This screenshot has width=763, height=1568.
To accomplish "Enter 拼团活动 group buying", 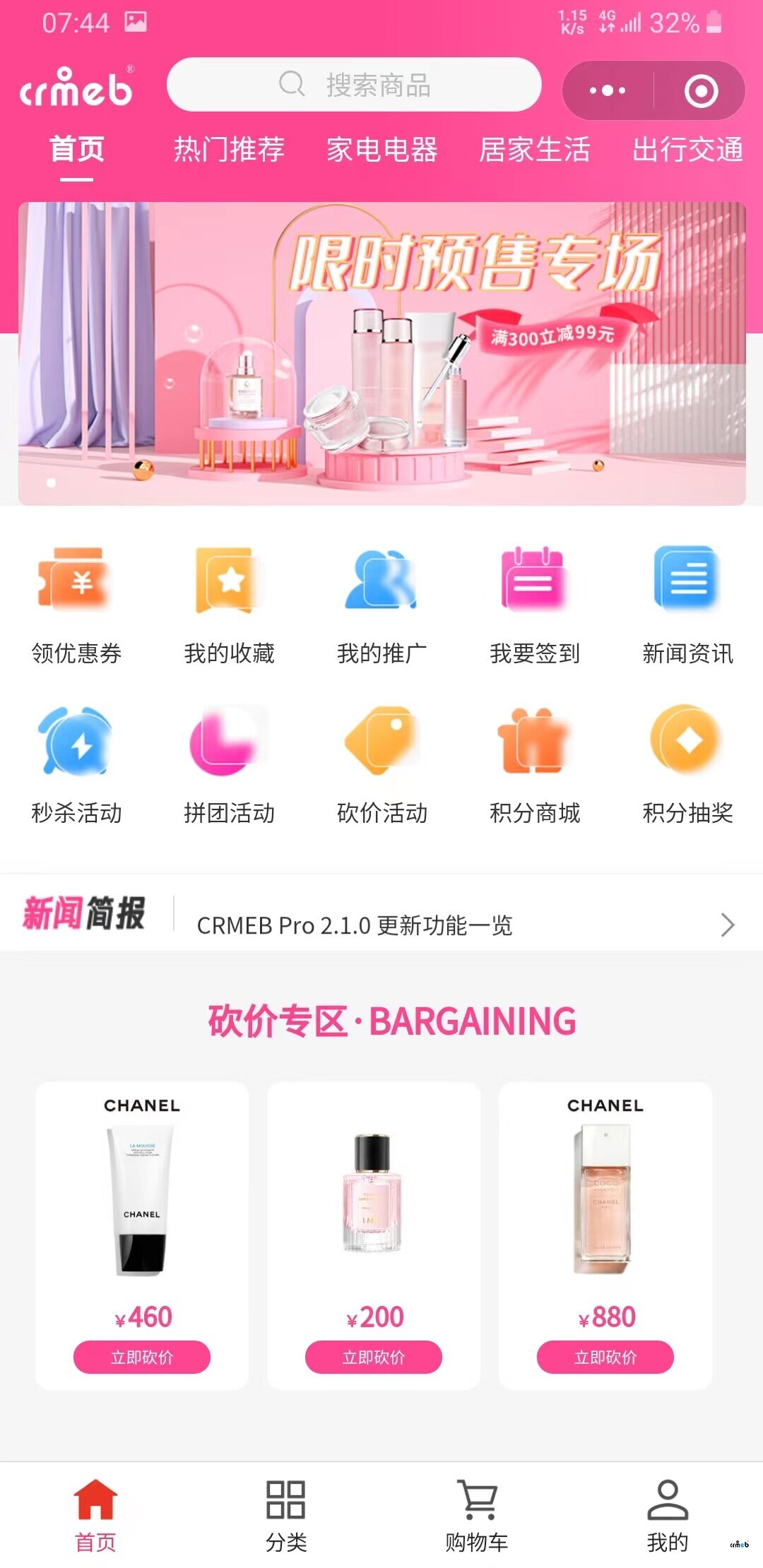I will coord(229,764).
